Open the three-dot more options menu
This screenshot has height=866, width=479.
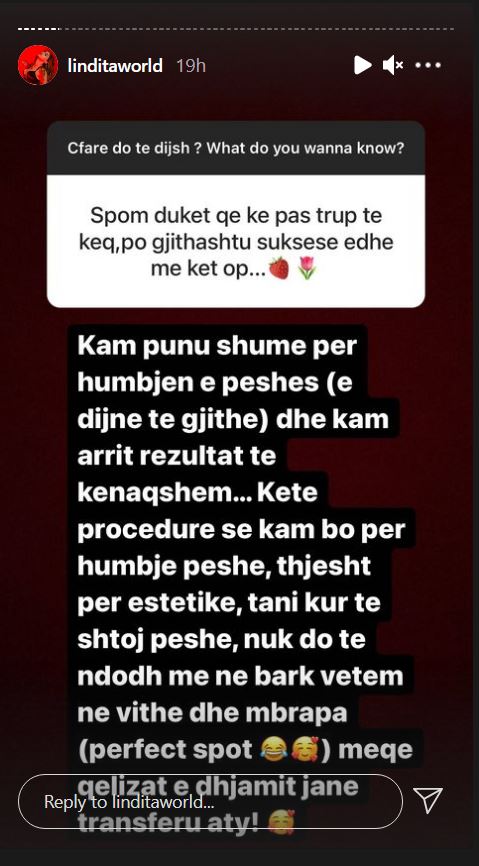point(428,65)
